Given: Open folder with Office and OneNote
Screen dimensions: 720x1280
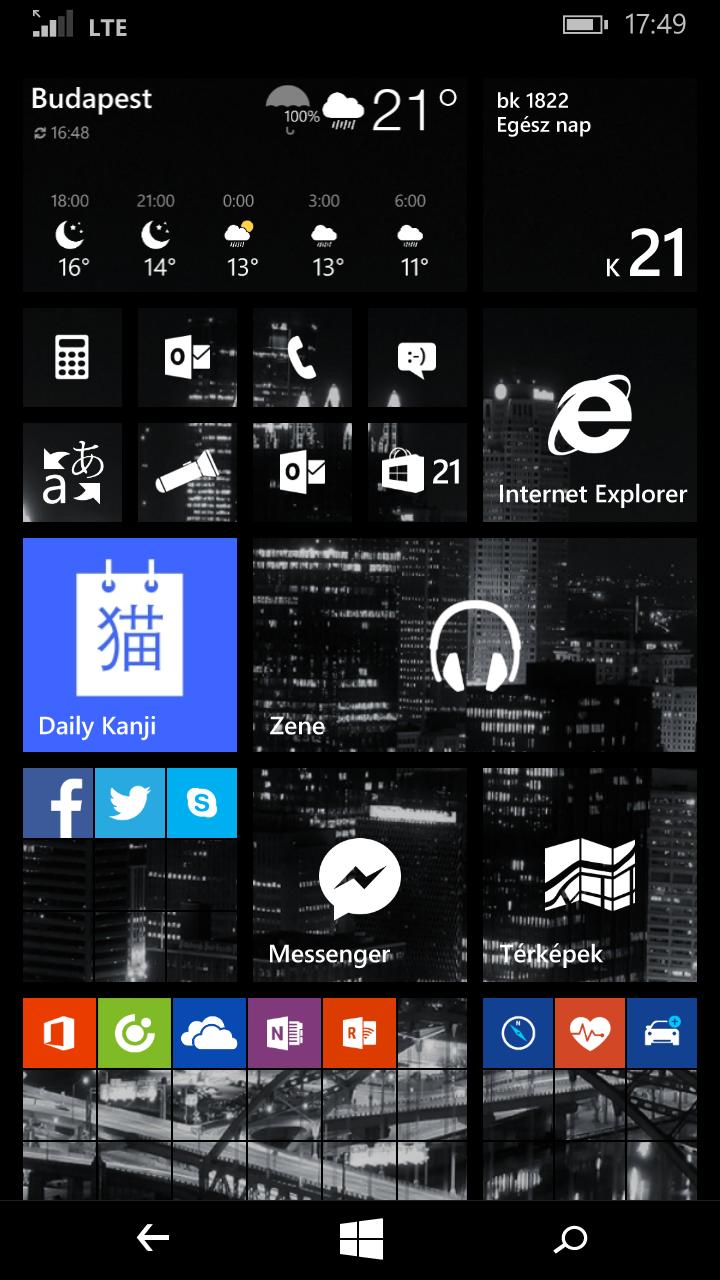Looking at the screenshot, I should pos(244,1098).
